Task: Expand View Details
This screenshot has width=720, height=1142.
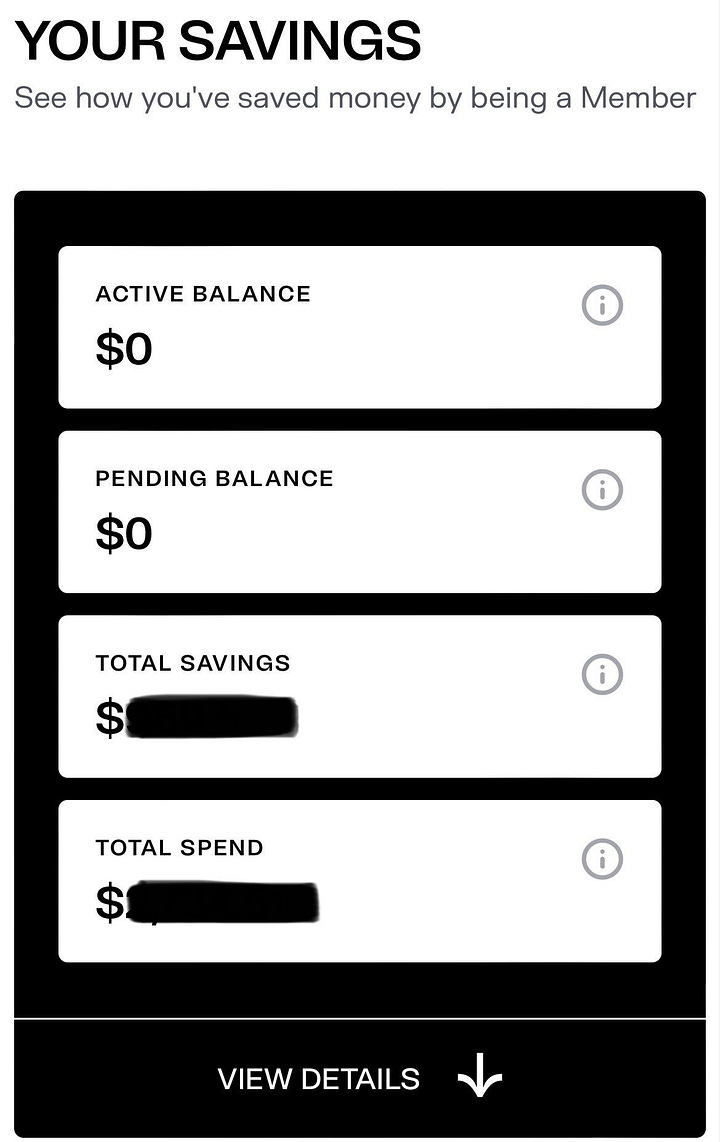Action: point(360,1079)
